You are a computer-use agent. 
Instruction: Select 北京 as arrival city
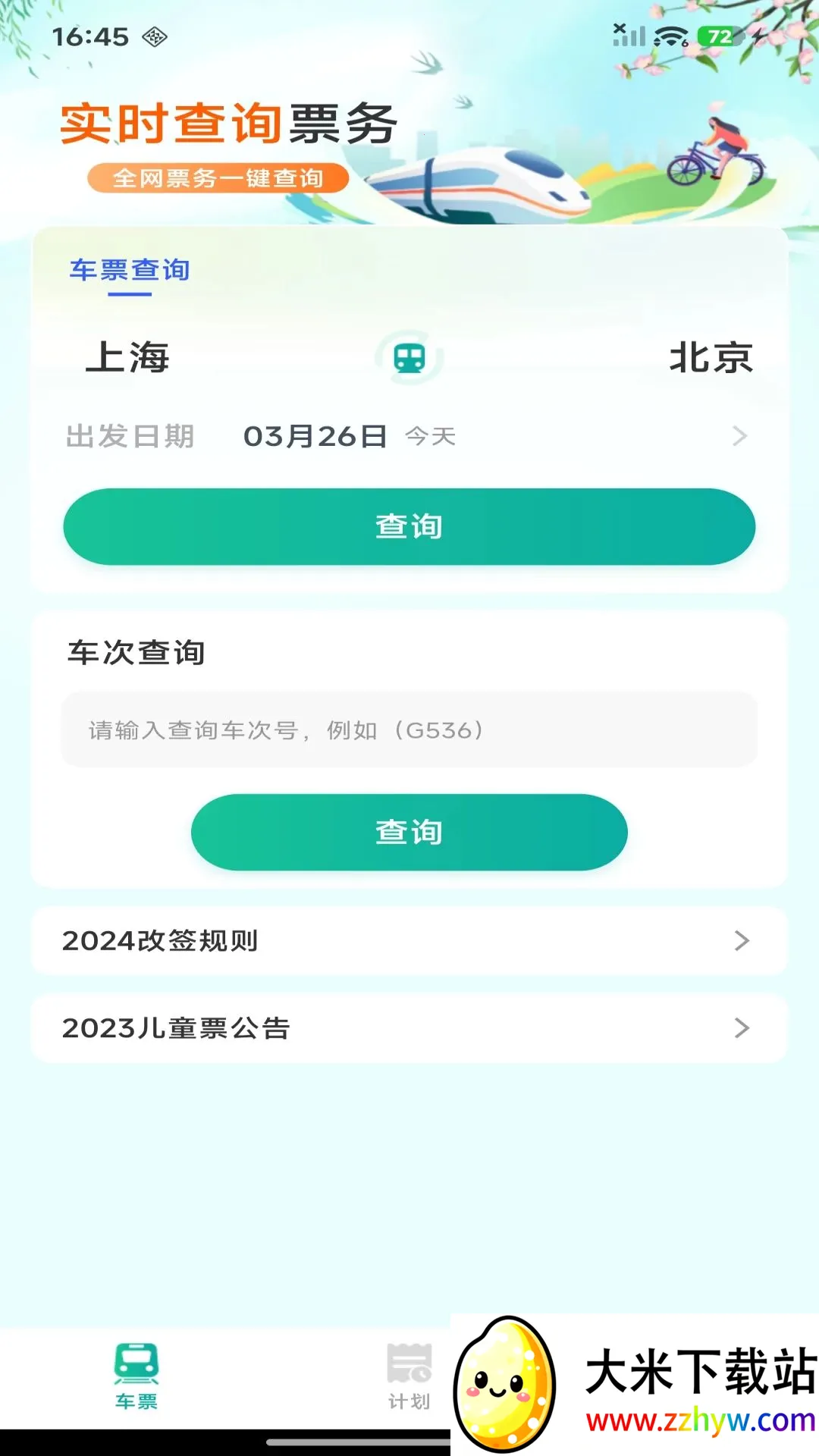[x=710, y=359]
